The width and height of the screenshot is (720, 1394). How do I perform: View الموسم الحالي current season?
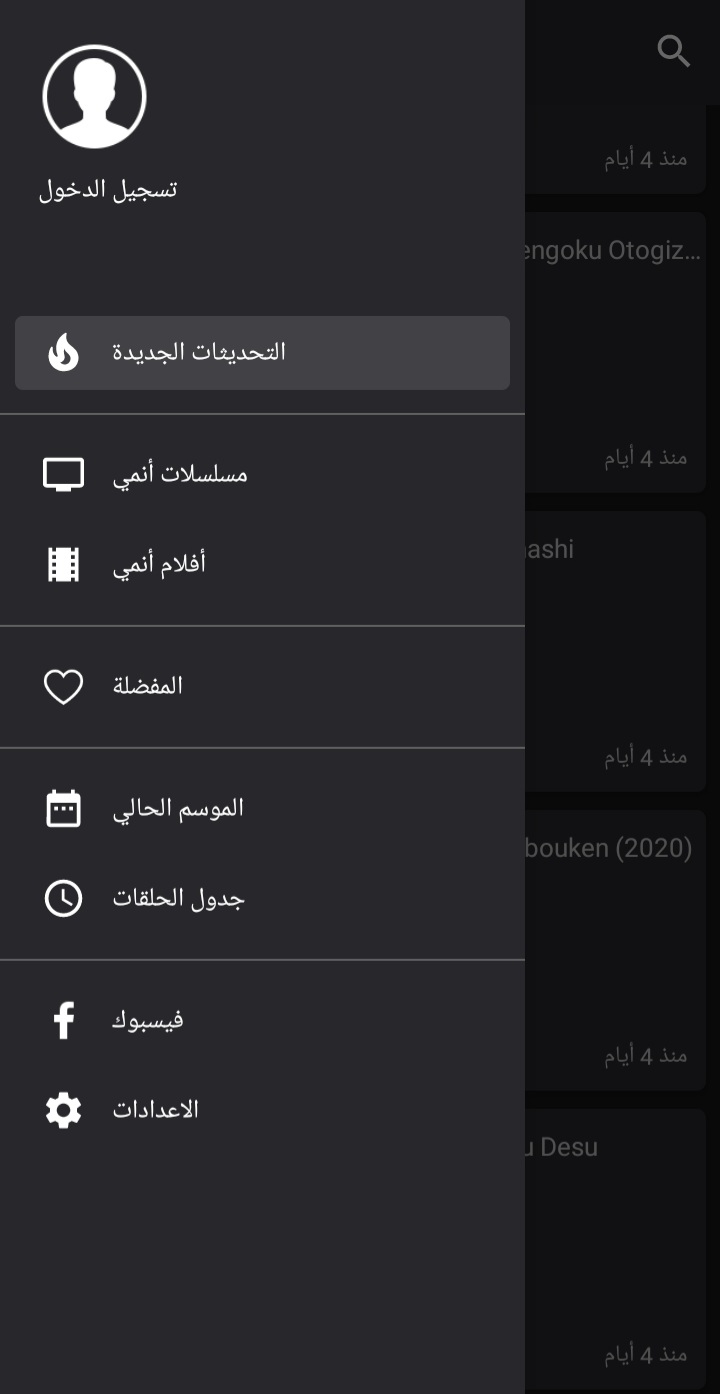[x=262, y=808]
